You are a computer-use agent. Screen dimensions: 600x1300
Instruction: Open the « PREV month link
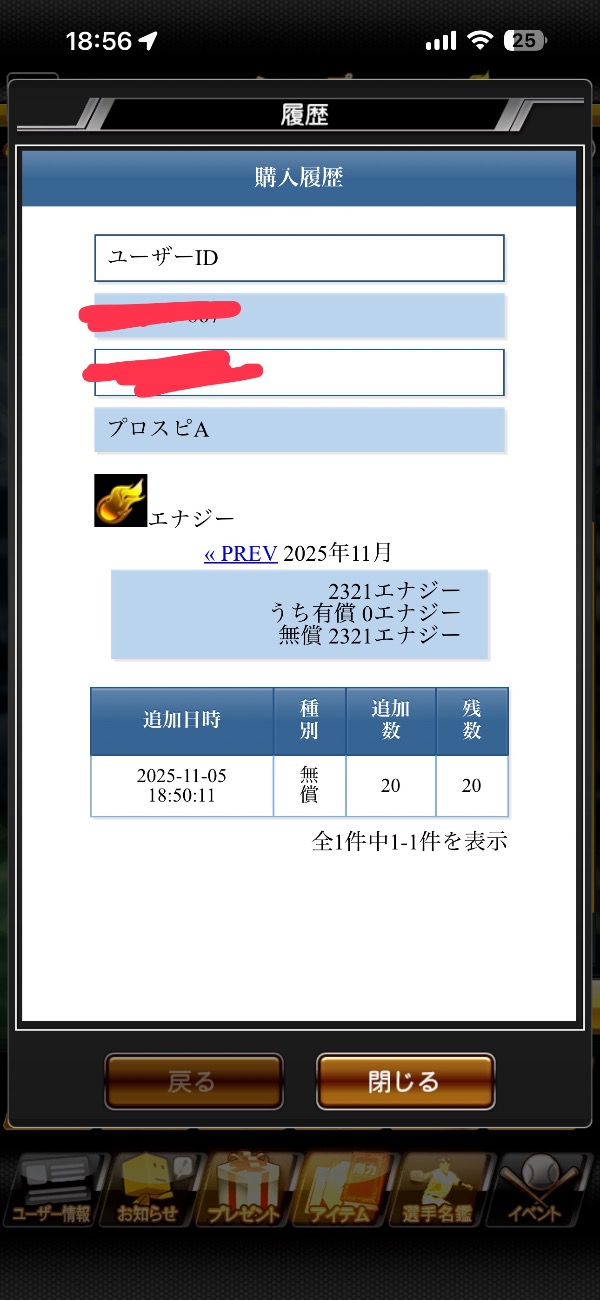[240, 553]
